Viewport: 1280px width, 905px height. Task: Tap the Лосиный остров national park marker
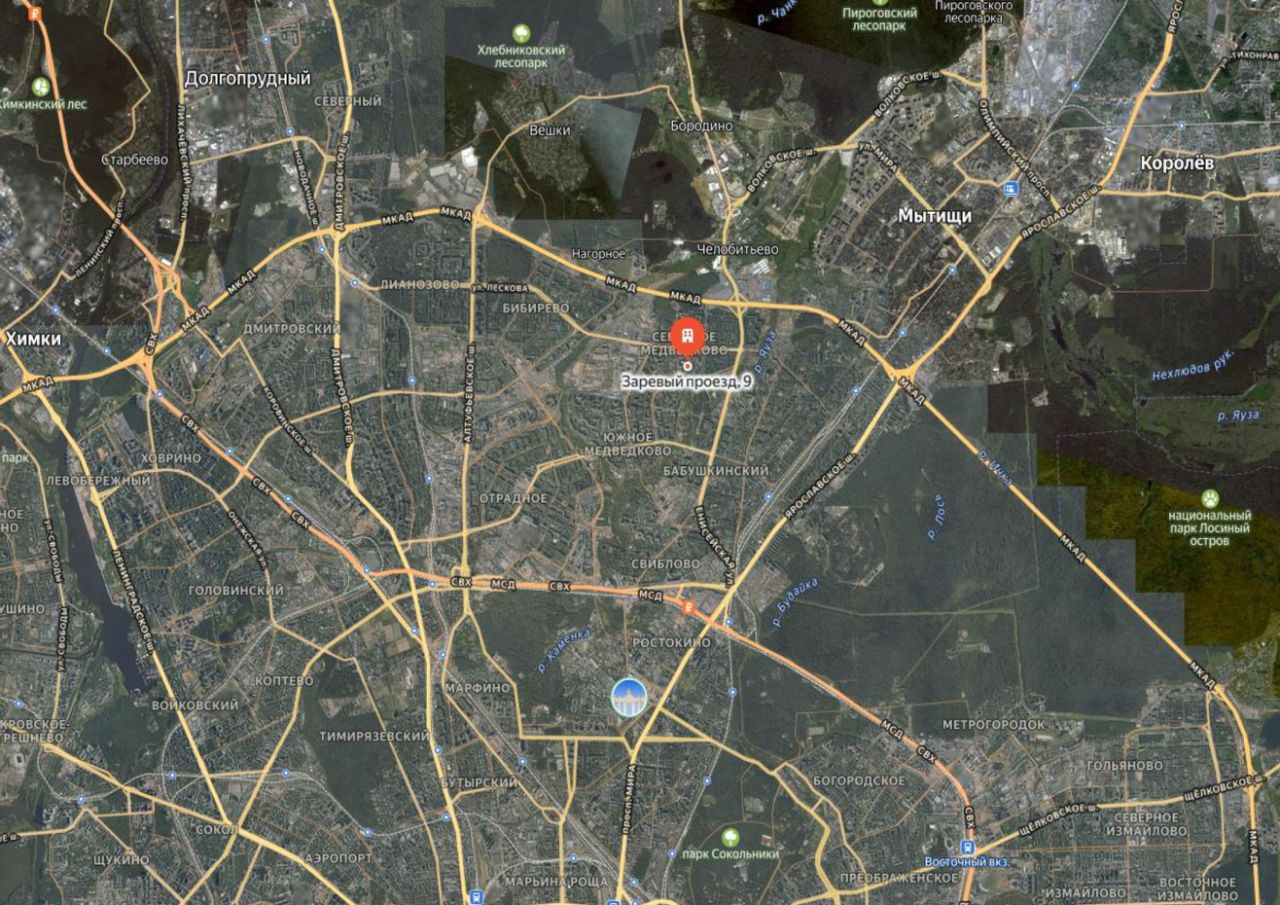1209,496
